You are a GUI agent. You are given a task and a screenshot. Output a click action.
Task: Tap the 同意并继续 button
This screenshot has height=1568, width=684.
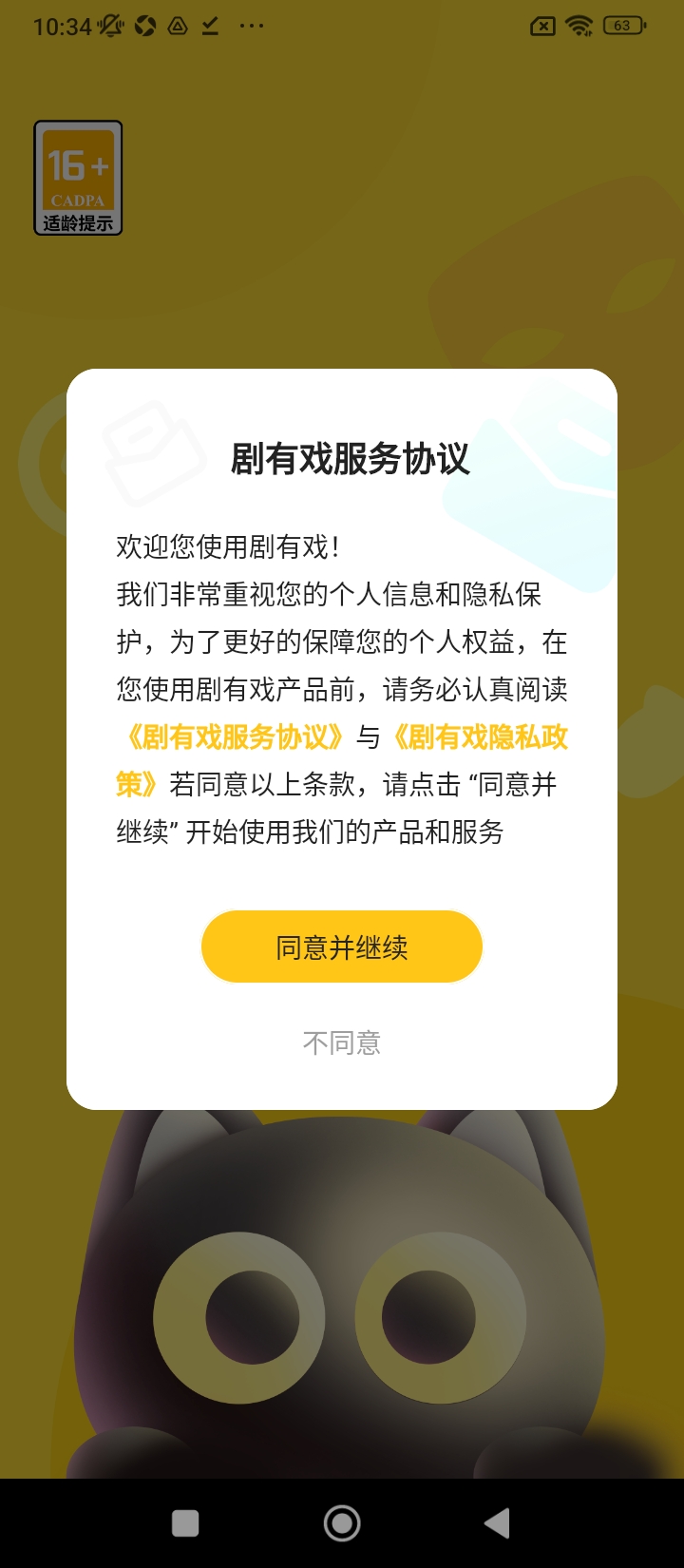342,947
